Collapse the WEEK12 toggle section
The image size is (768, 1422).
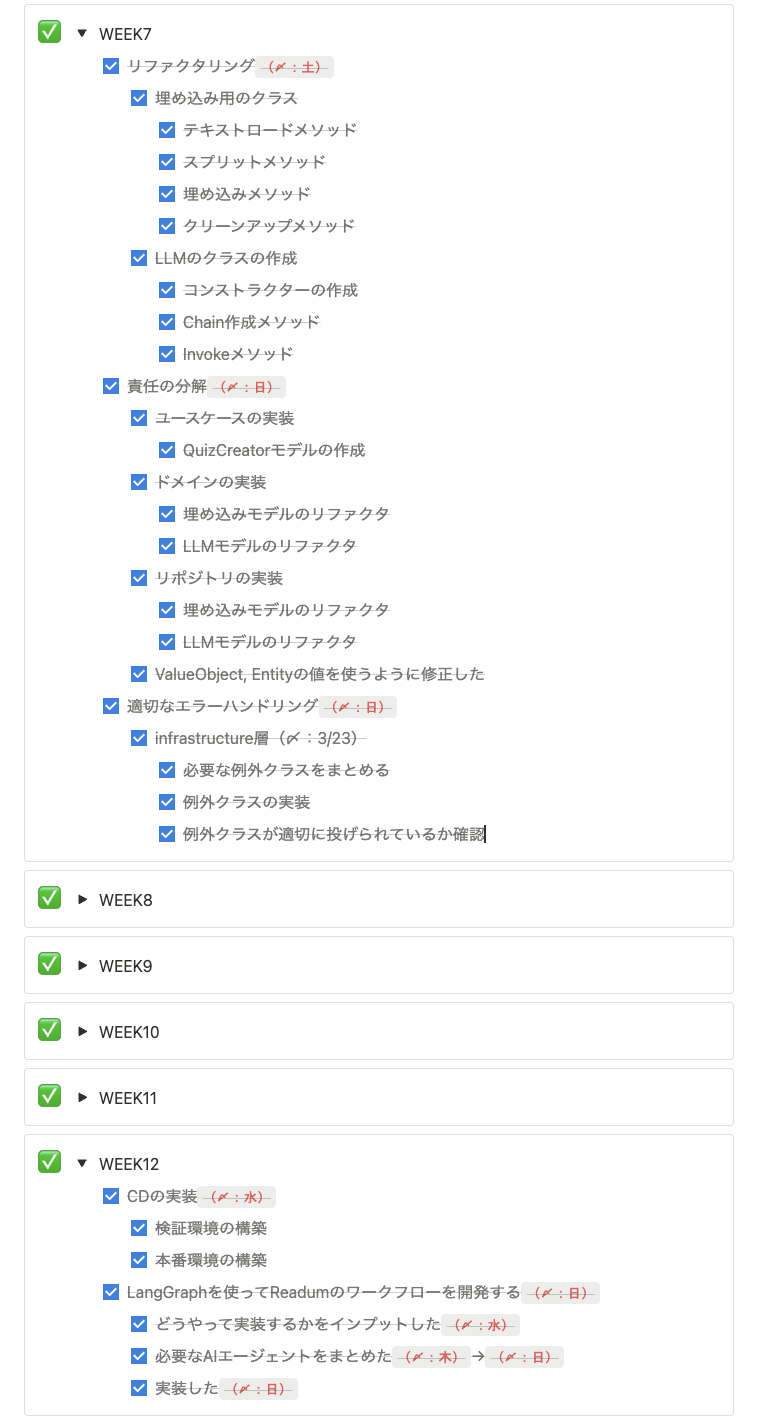click(x=82, y=1164)
